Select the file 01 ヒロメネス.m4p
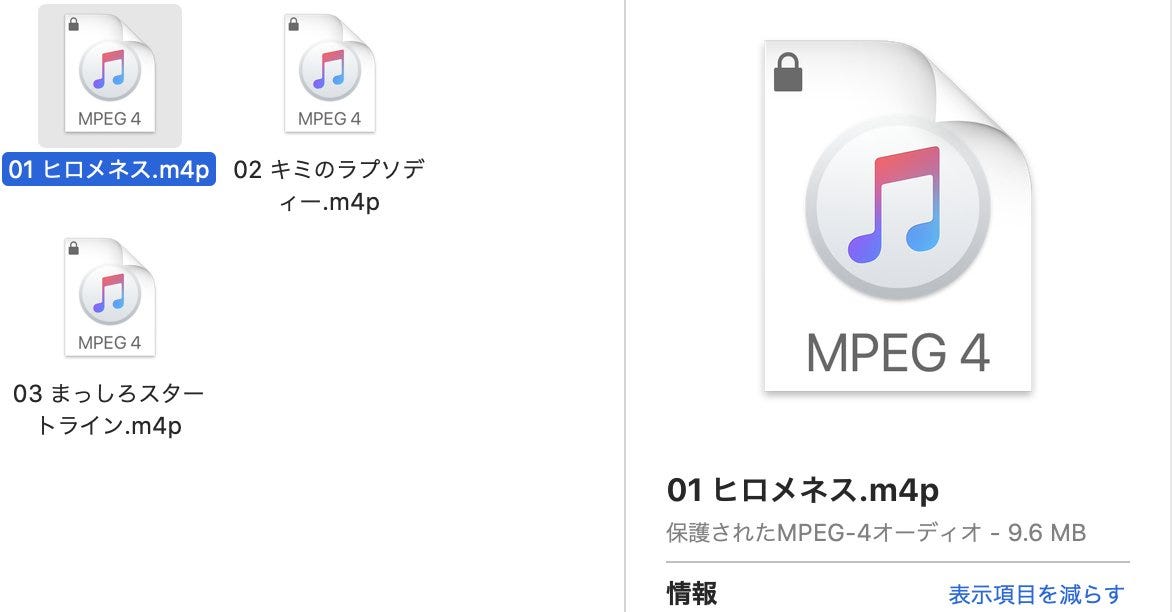 110,76
